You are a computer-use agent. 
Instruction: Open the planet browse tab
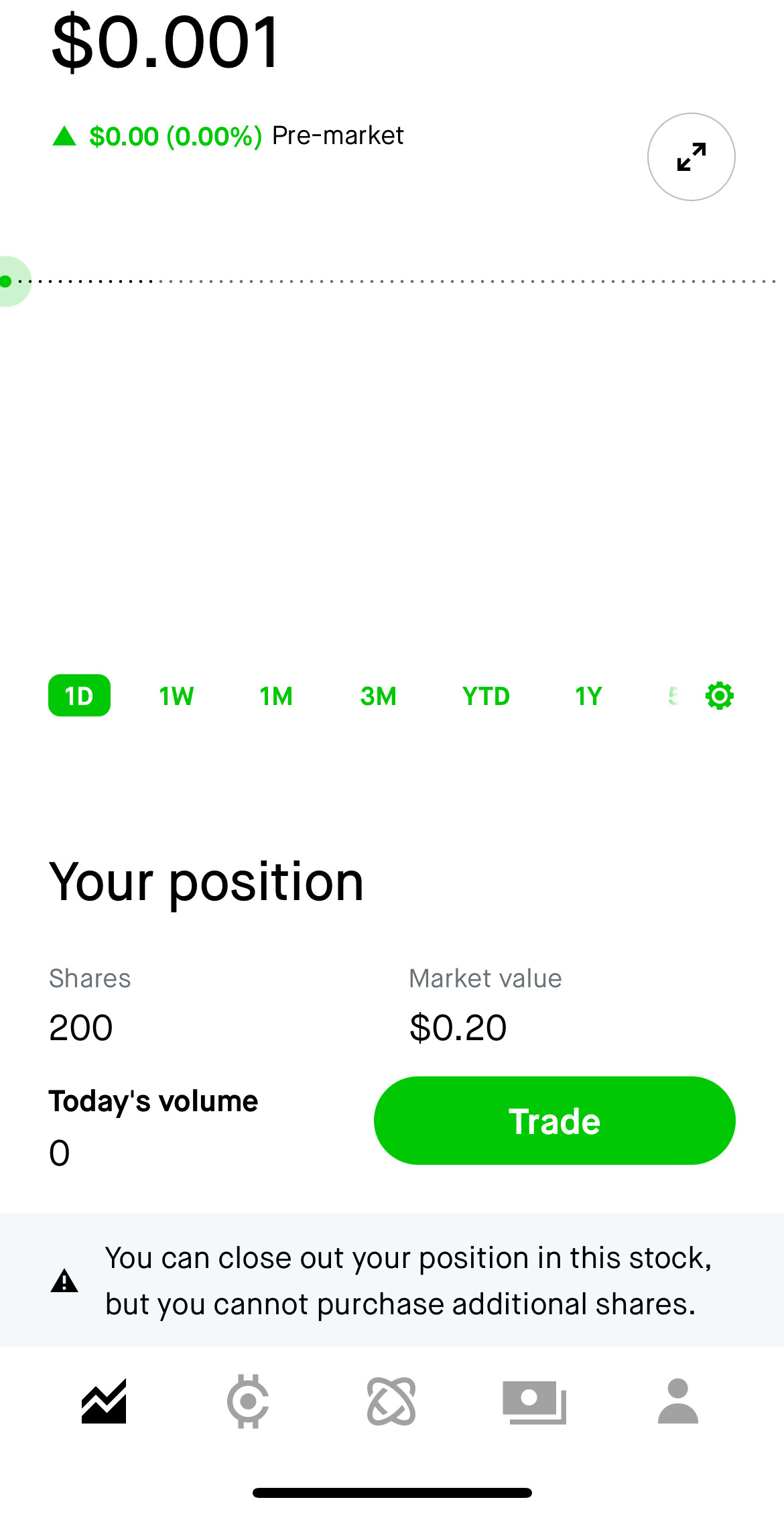(x=391, y=1401)
